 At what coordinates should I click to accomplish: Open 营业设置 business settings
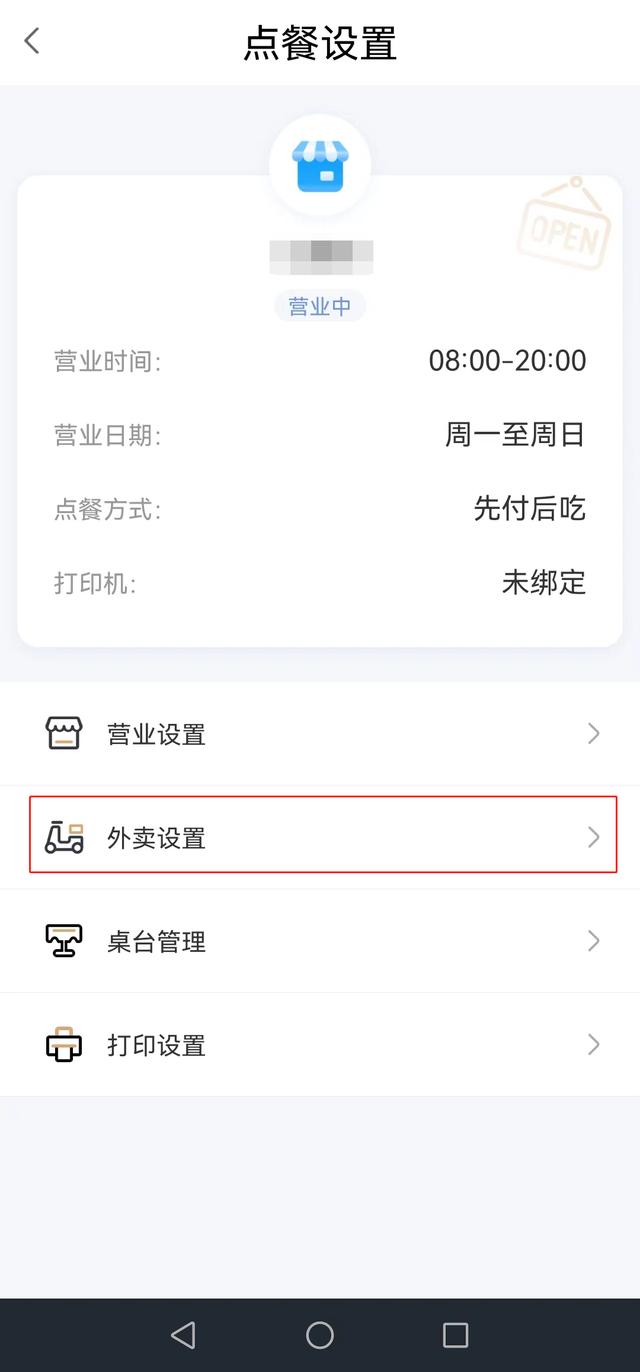pos(320,734)
